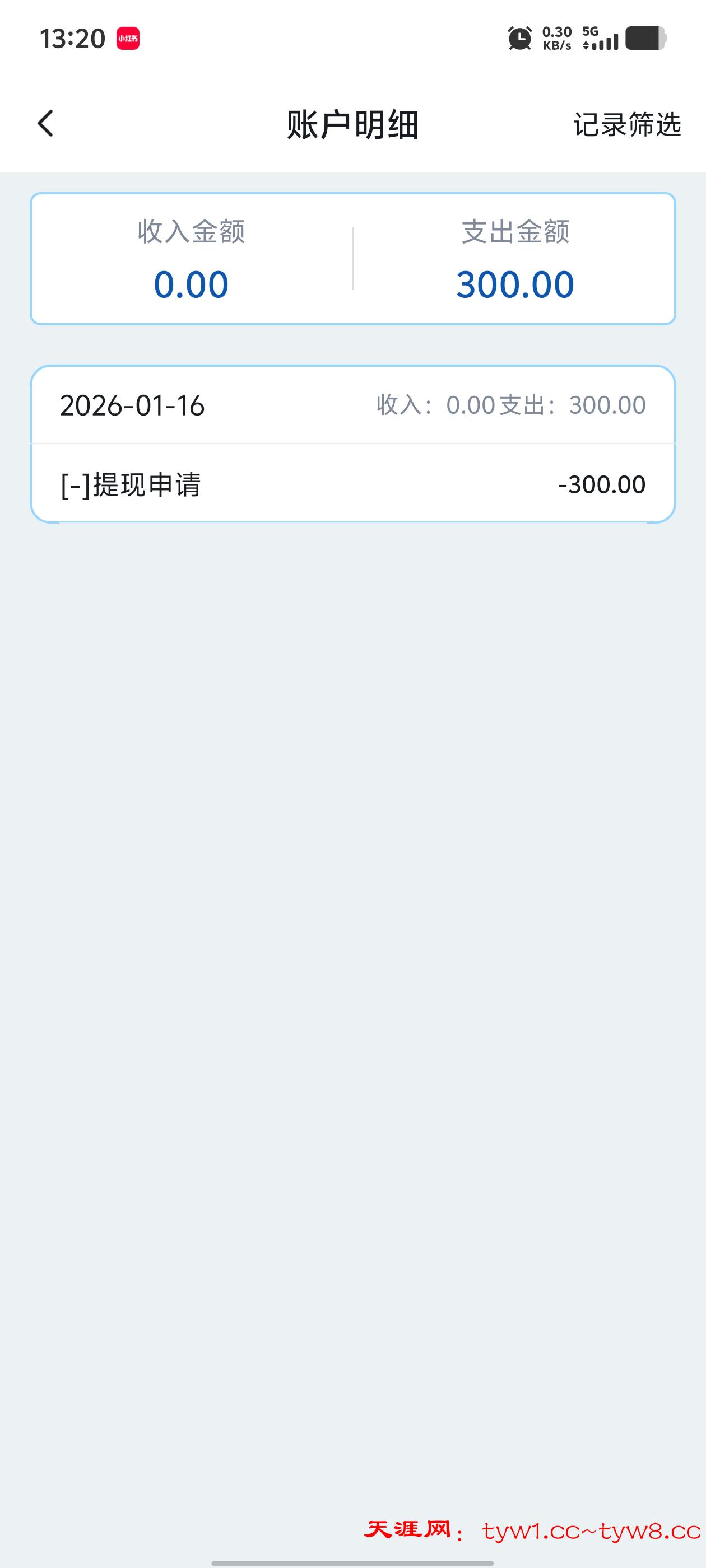Open the 提现申请 transaction record

(x=352, y=484)
